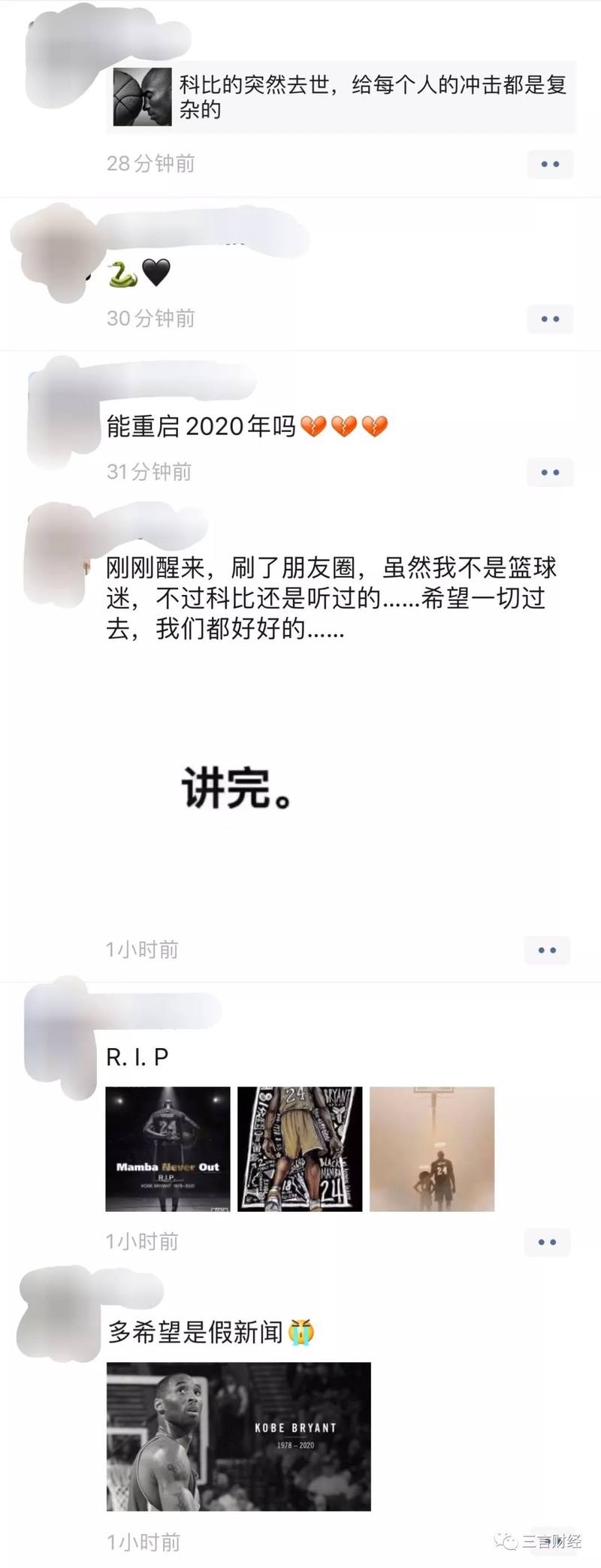View the yellow jersey 24 illustration

pos(300,1149)
